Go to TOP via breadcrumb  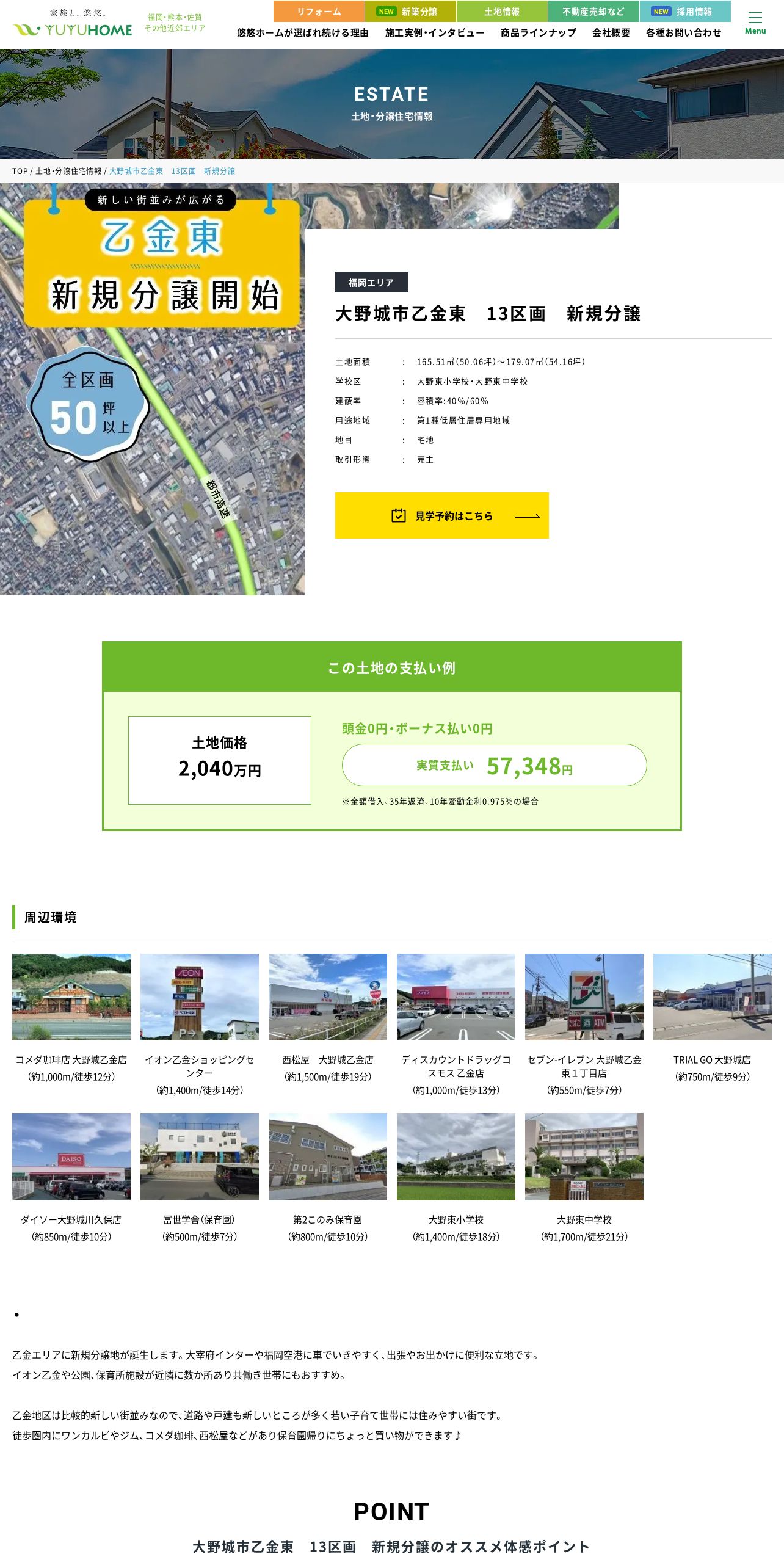pos(20,171)
